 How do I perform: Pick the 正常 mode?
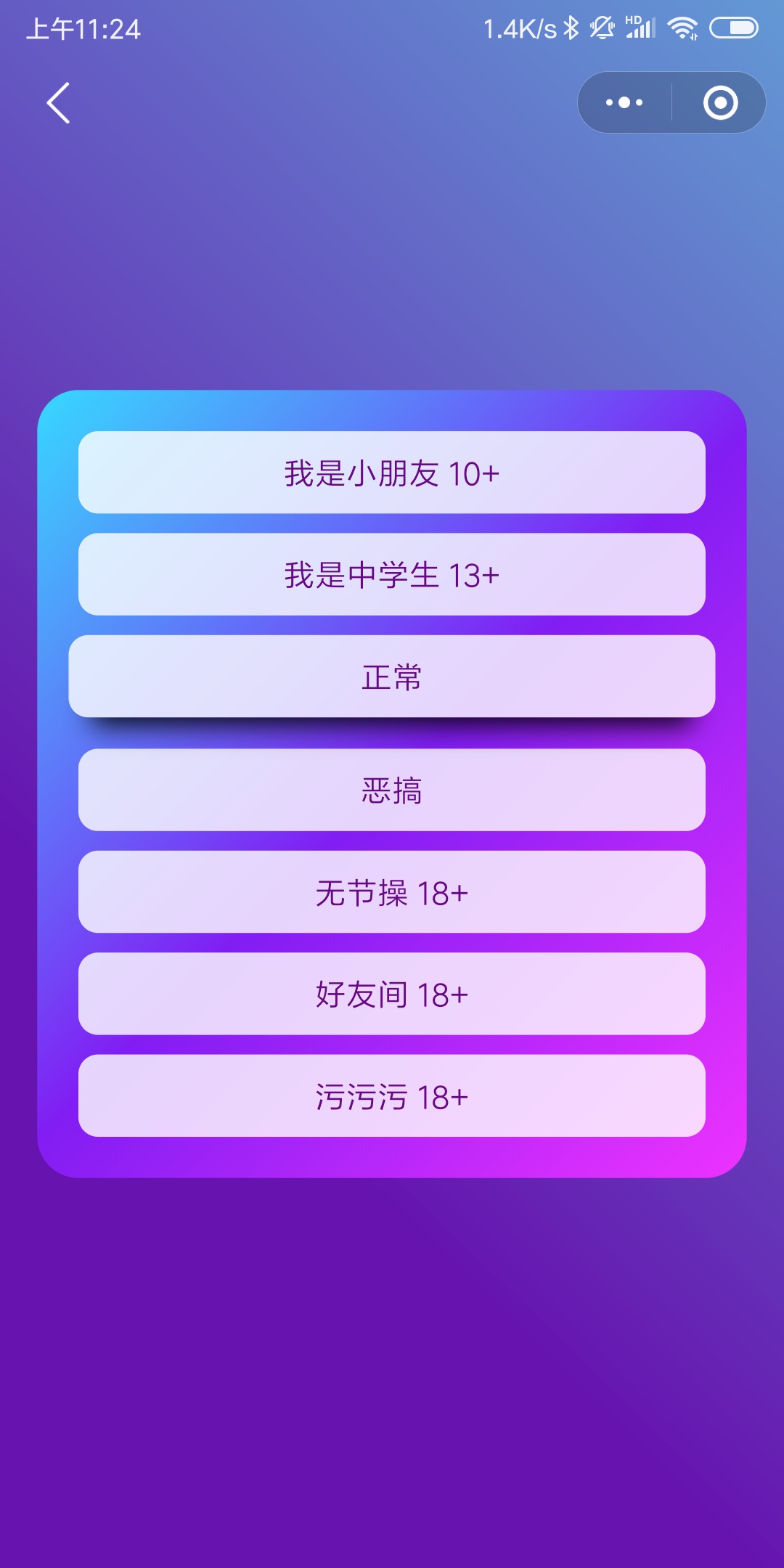pyautogui.click(x=392, y=677)
